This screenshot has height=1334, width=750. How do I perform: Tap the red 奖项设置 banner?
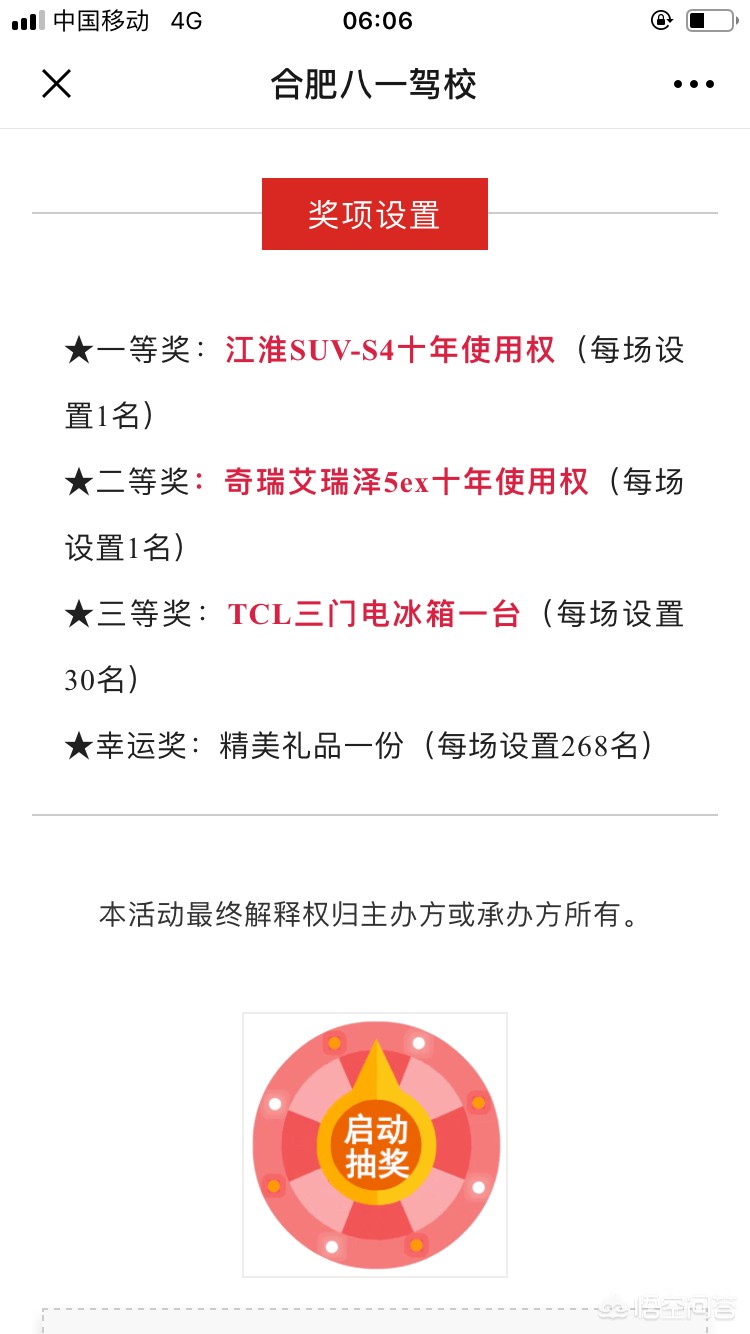(x=374, y=213)
